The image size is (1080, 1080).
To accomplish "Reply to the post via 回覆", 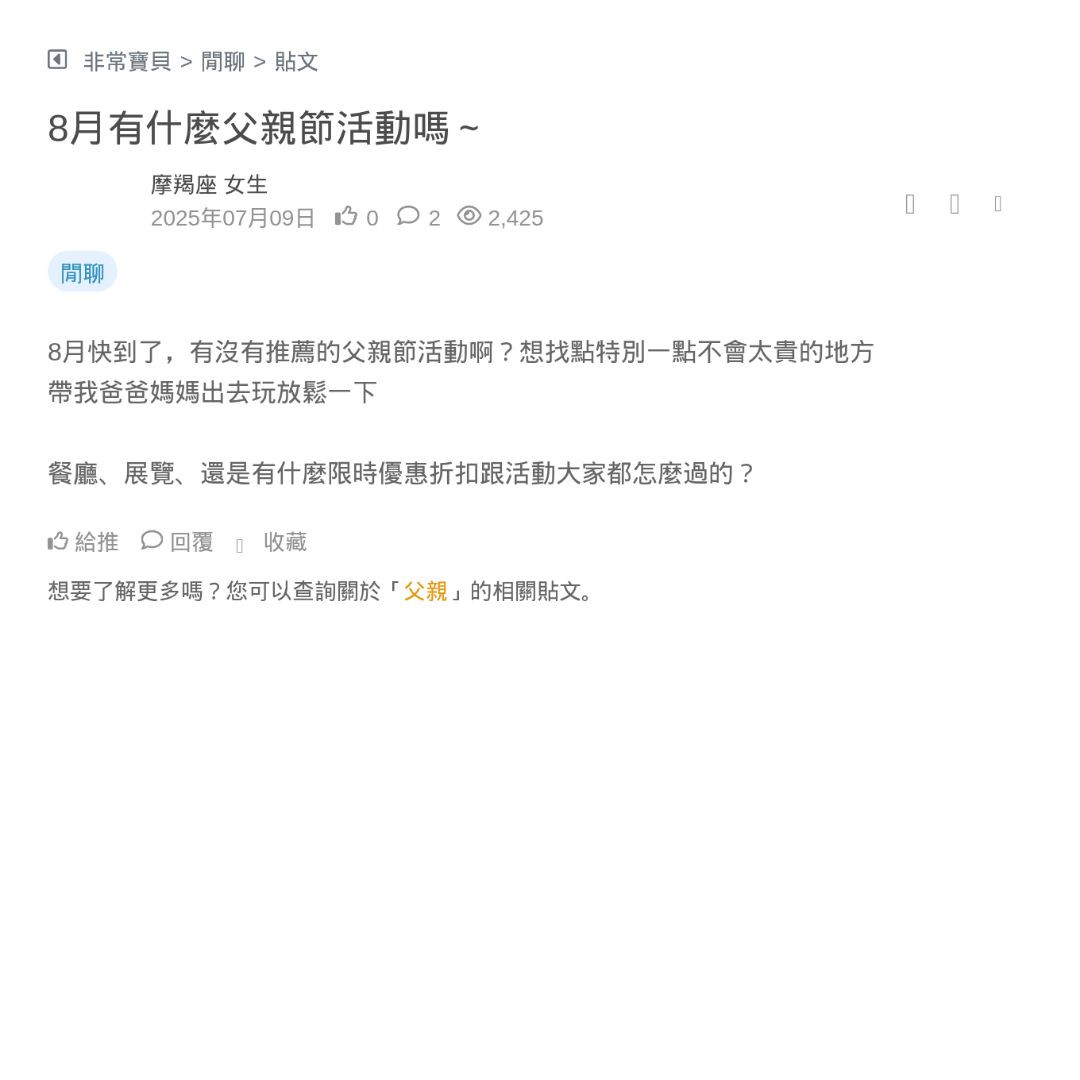I will [x=178, y=542].
